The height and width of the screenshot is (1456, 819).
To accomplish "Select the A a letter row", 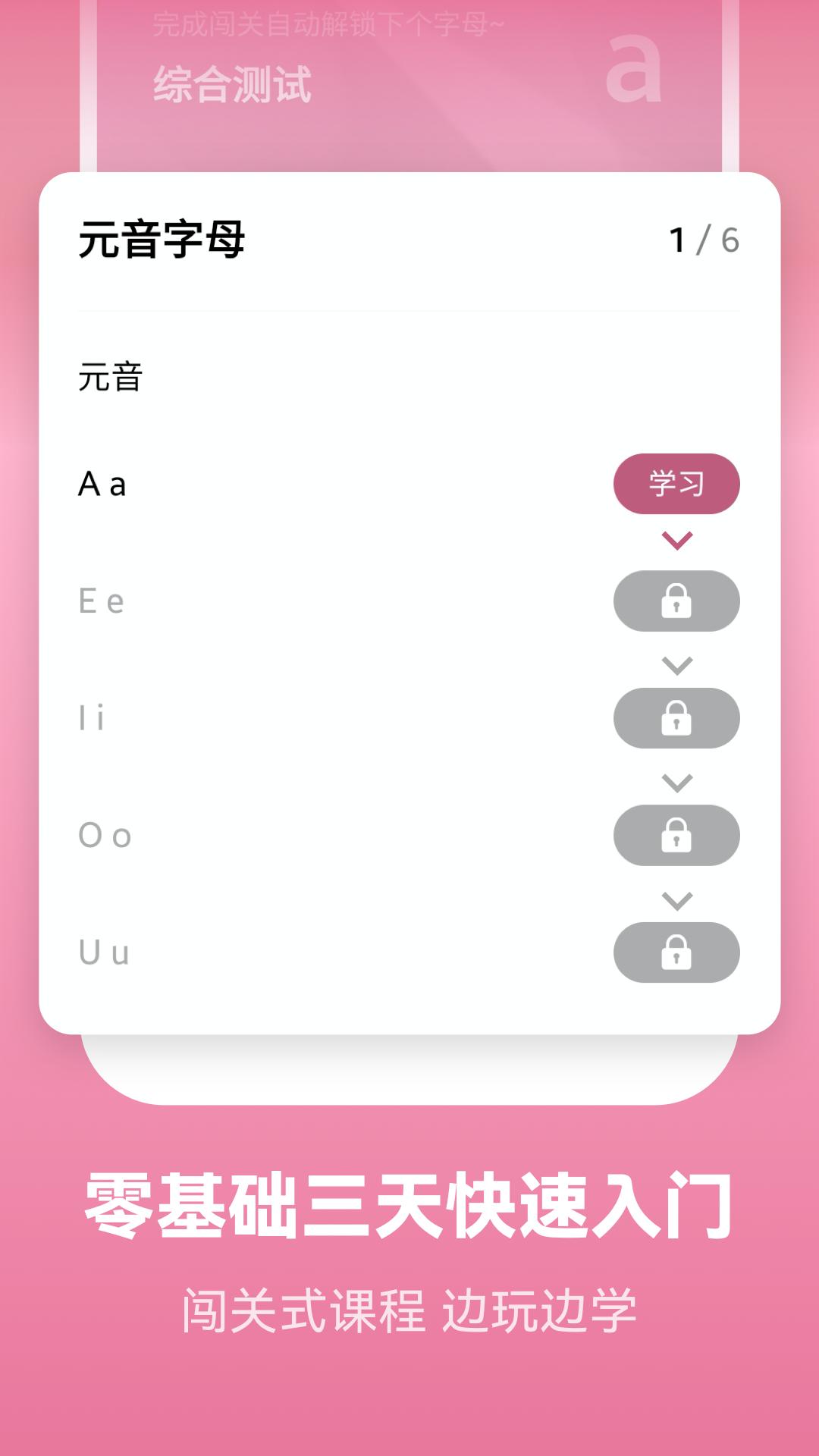I will point(103,482).
